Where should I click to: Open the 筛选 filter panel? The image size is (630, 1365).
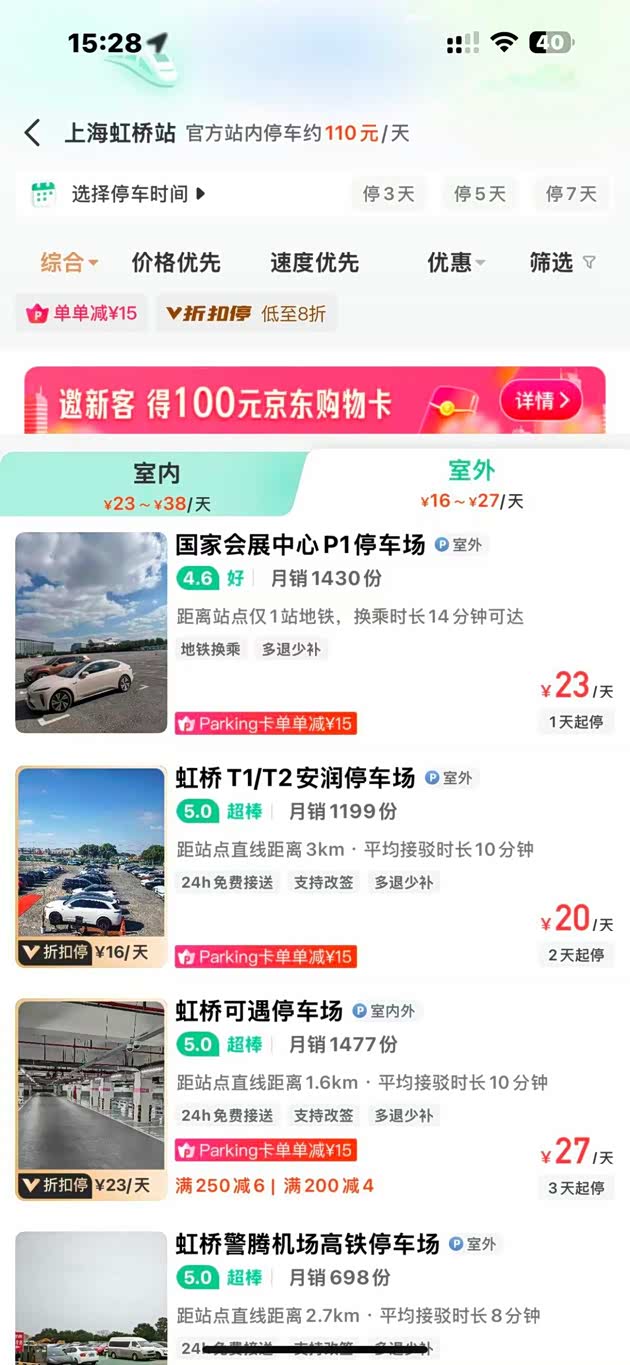click(562, 263)
